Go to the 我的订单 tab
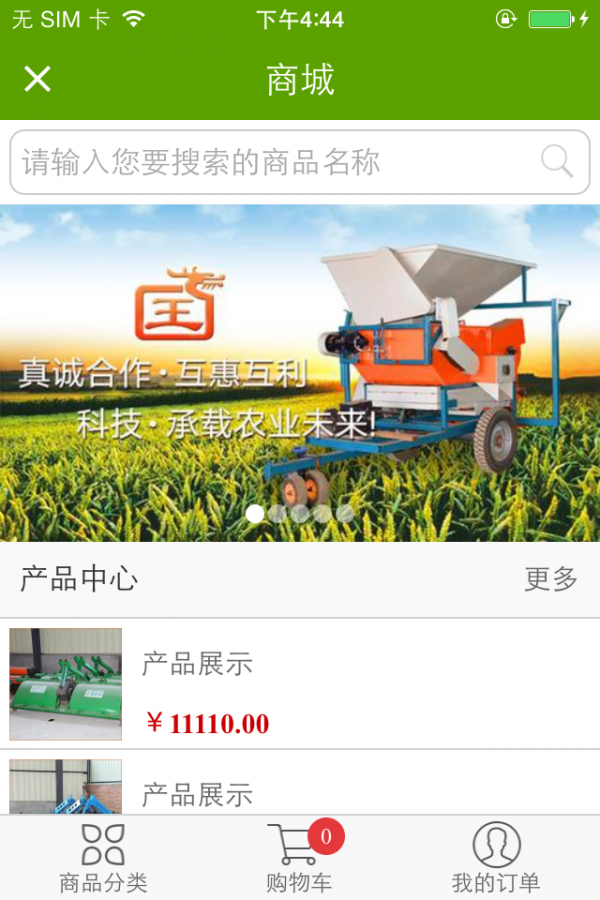 point(496,858)
